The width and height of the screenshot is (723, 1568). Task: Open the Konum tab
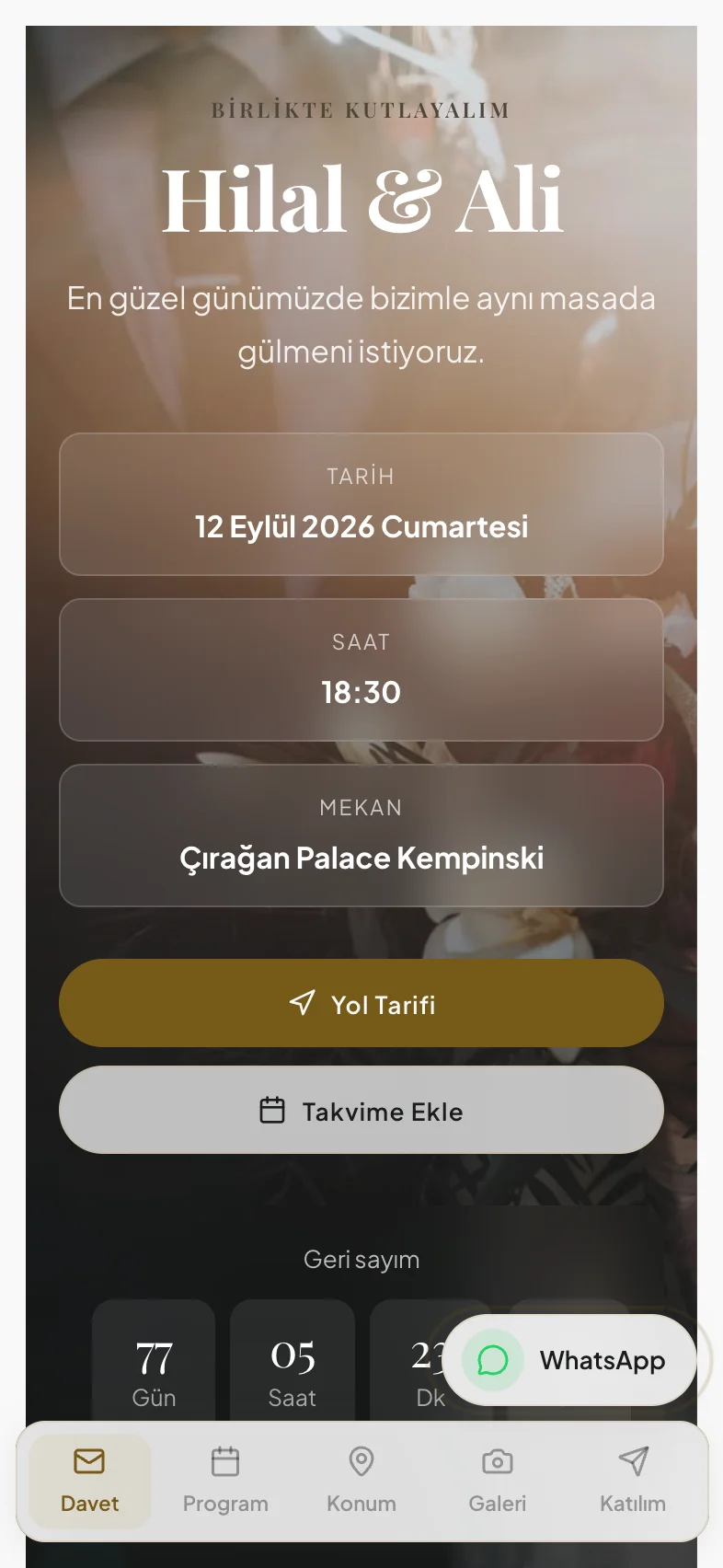tap(361, 1481)
